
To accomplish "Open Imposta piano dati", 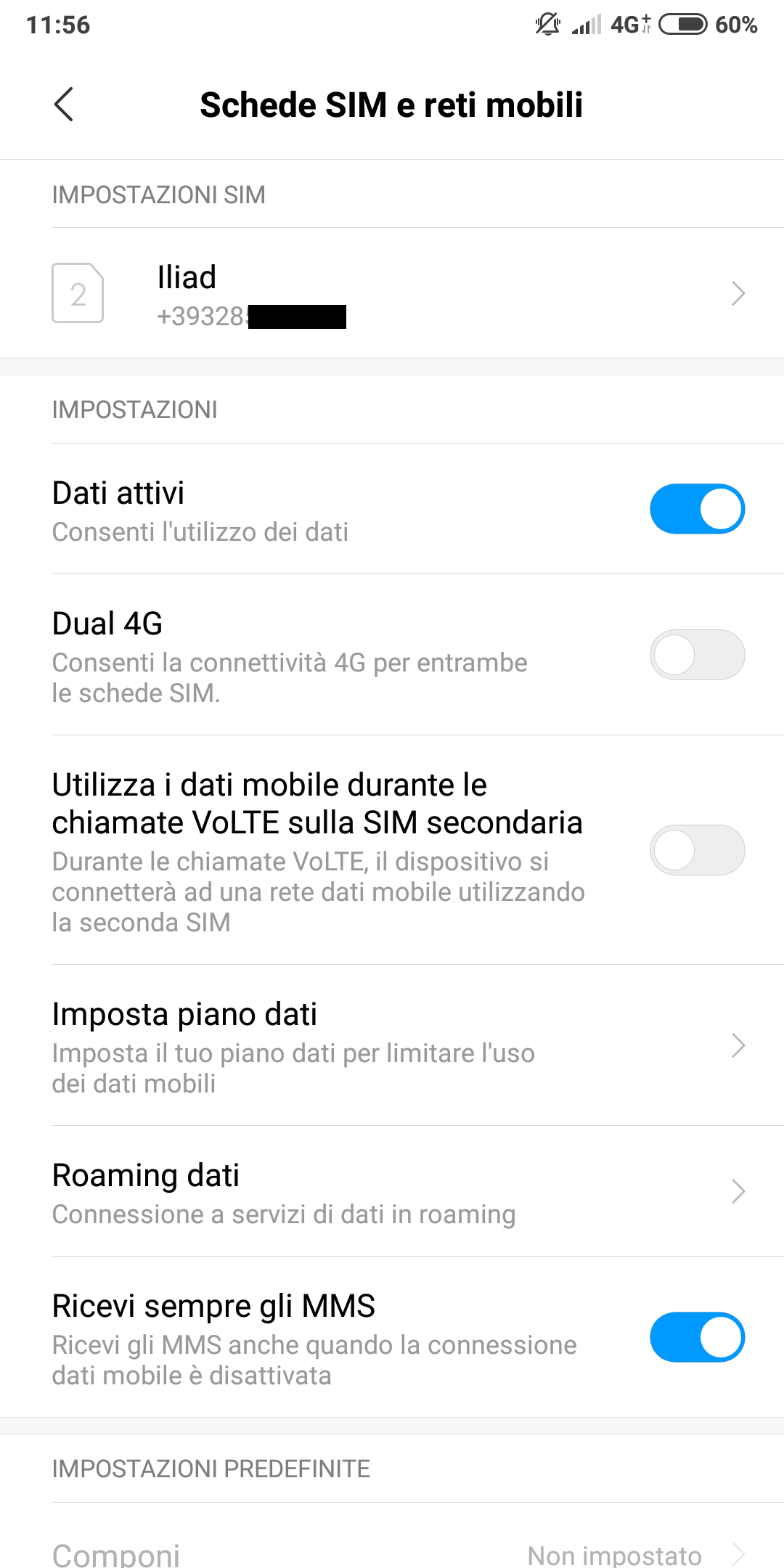I will point(392,1045).
